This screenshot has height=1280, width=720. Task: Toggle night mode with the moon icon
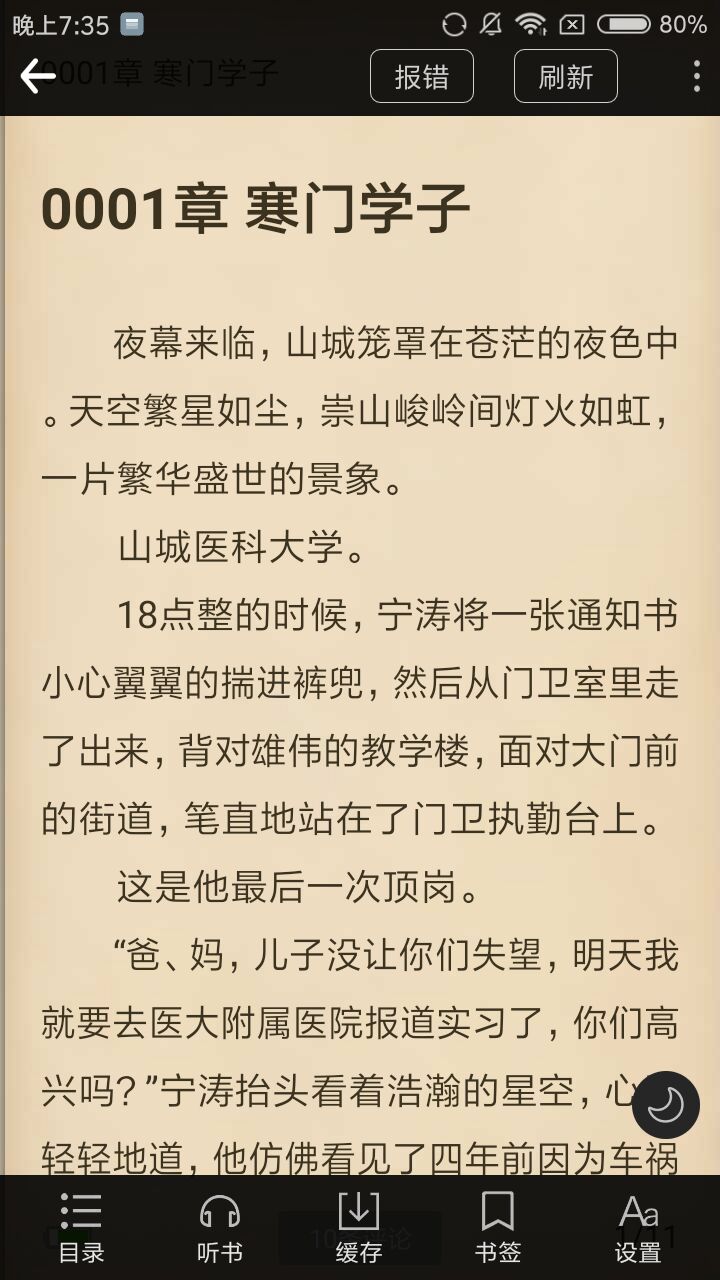[666, 1105]
